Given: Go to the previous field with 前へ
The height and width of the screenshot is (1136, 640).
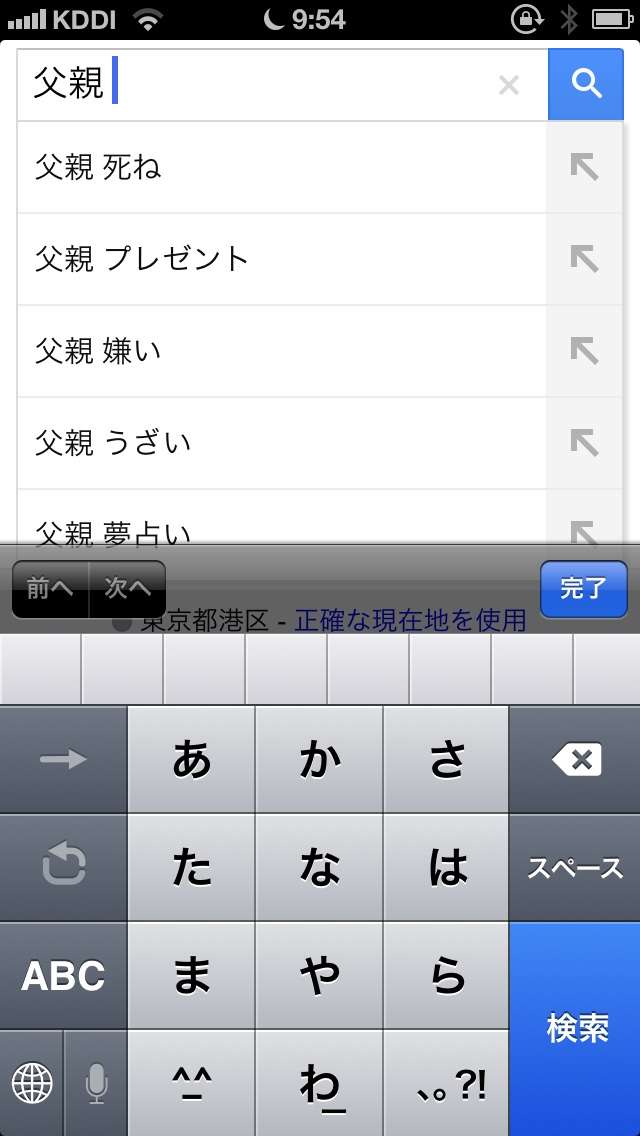Looking at the screenshot, I should coord(50,589).
